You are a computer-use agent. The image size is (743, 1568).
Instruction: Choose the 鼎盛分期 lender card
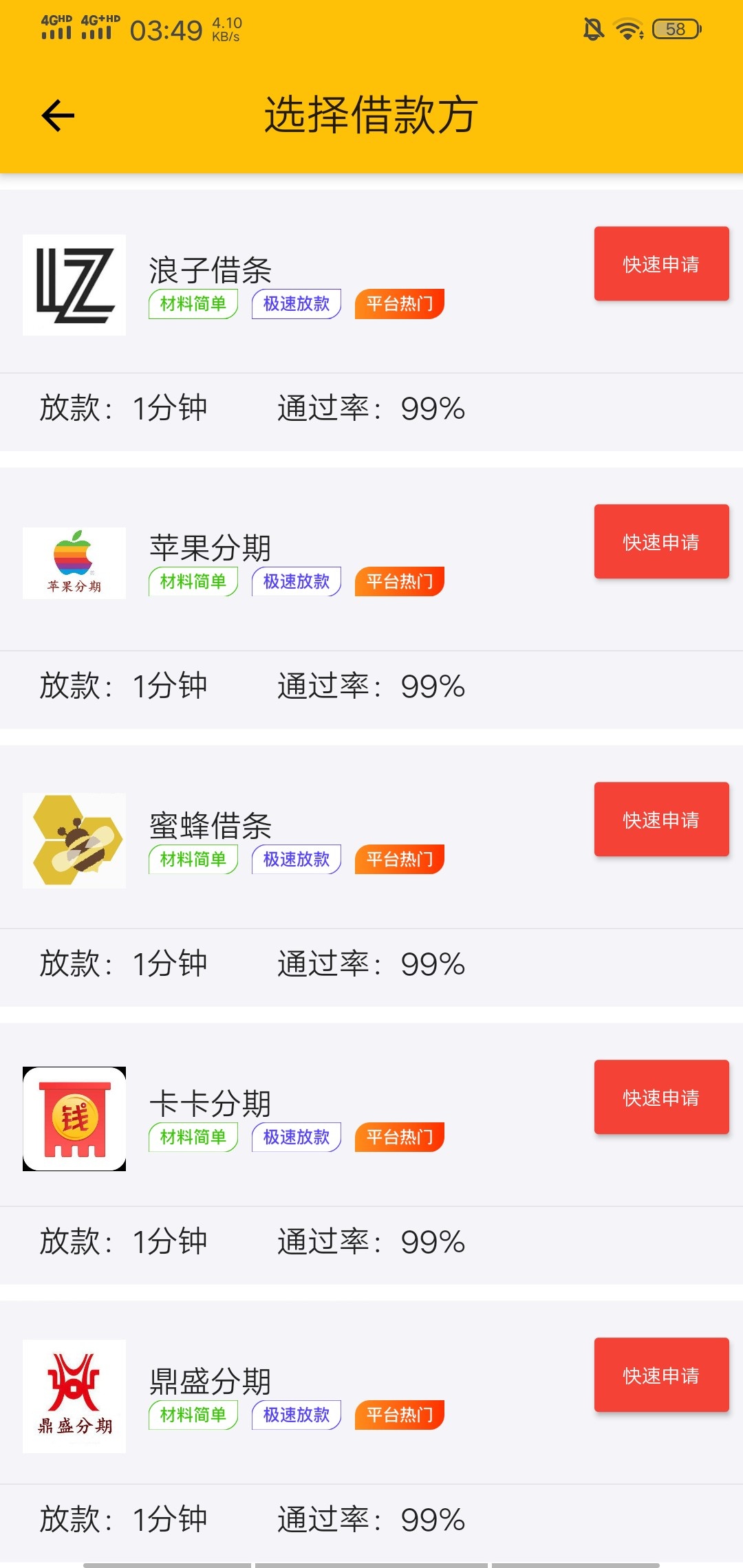[x=371, y=1432]
